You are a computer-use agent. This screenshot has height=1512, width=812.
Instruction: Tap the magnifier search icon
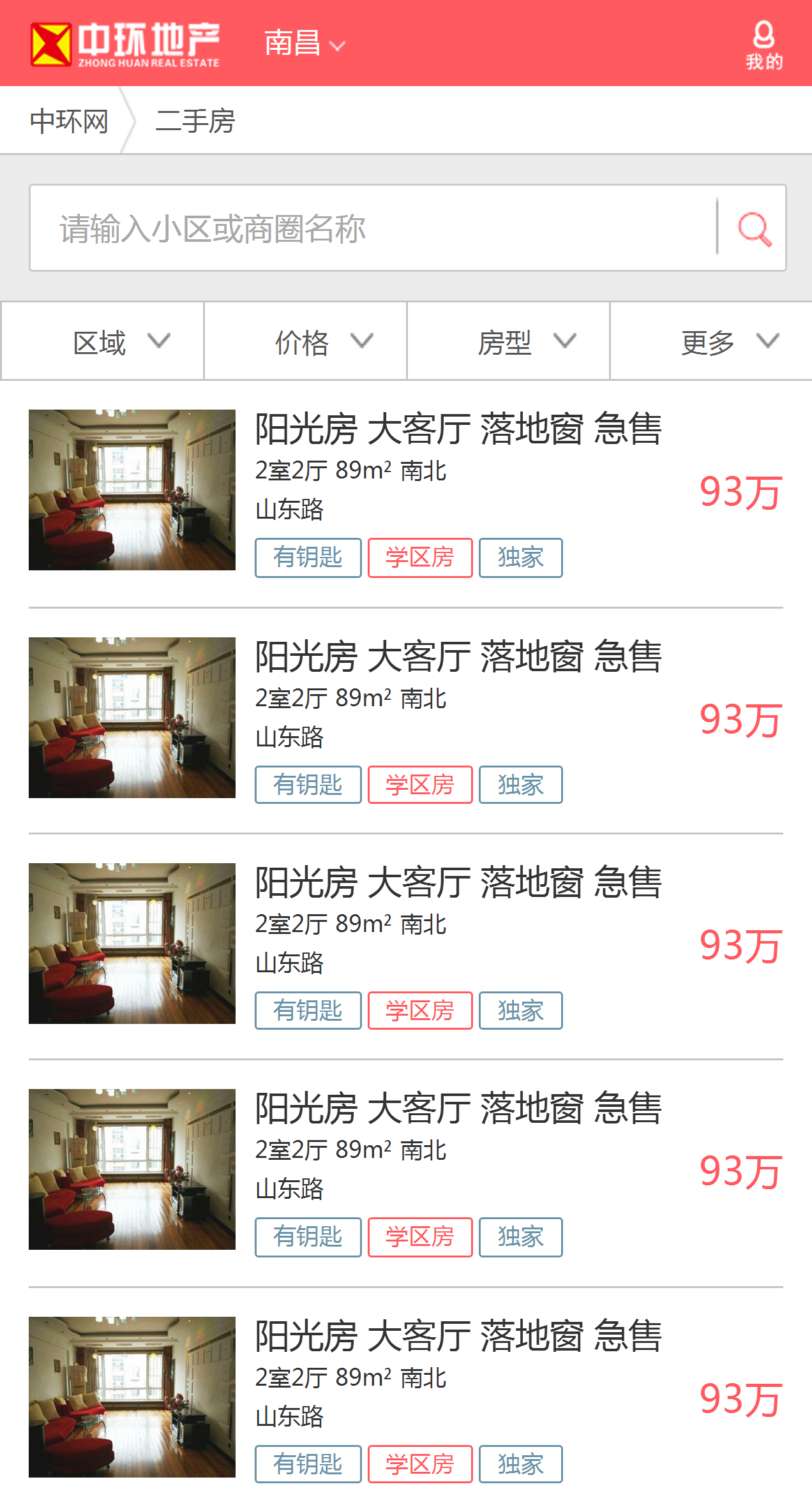[754, 228]
